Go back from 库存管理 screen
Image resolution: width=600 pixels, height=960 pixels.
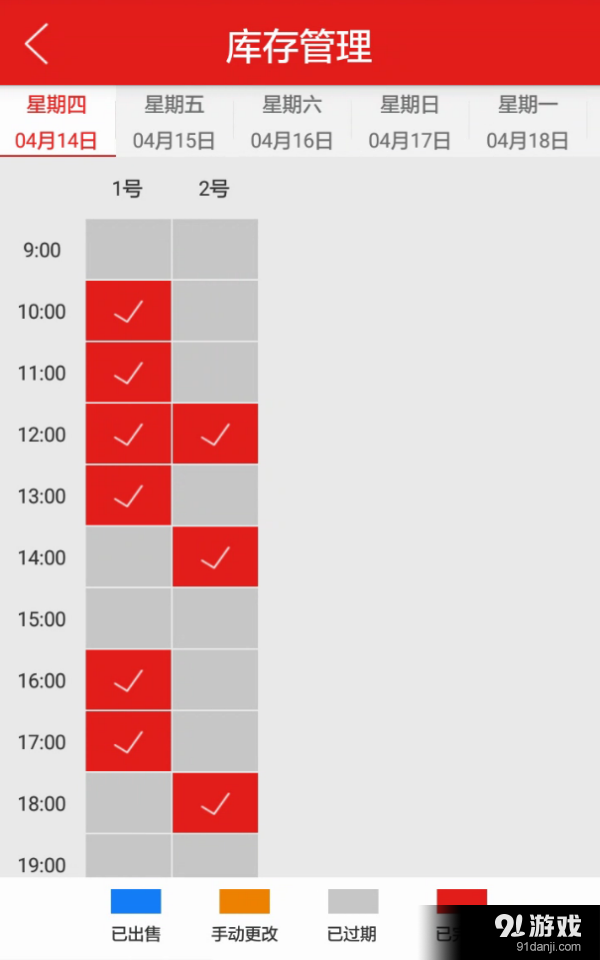click(37, 44)
